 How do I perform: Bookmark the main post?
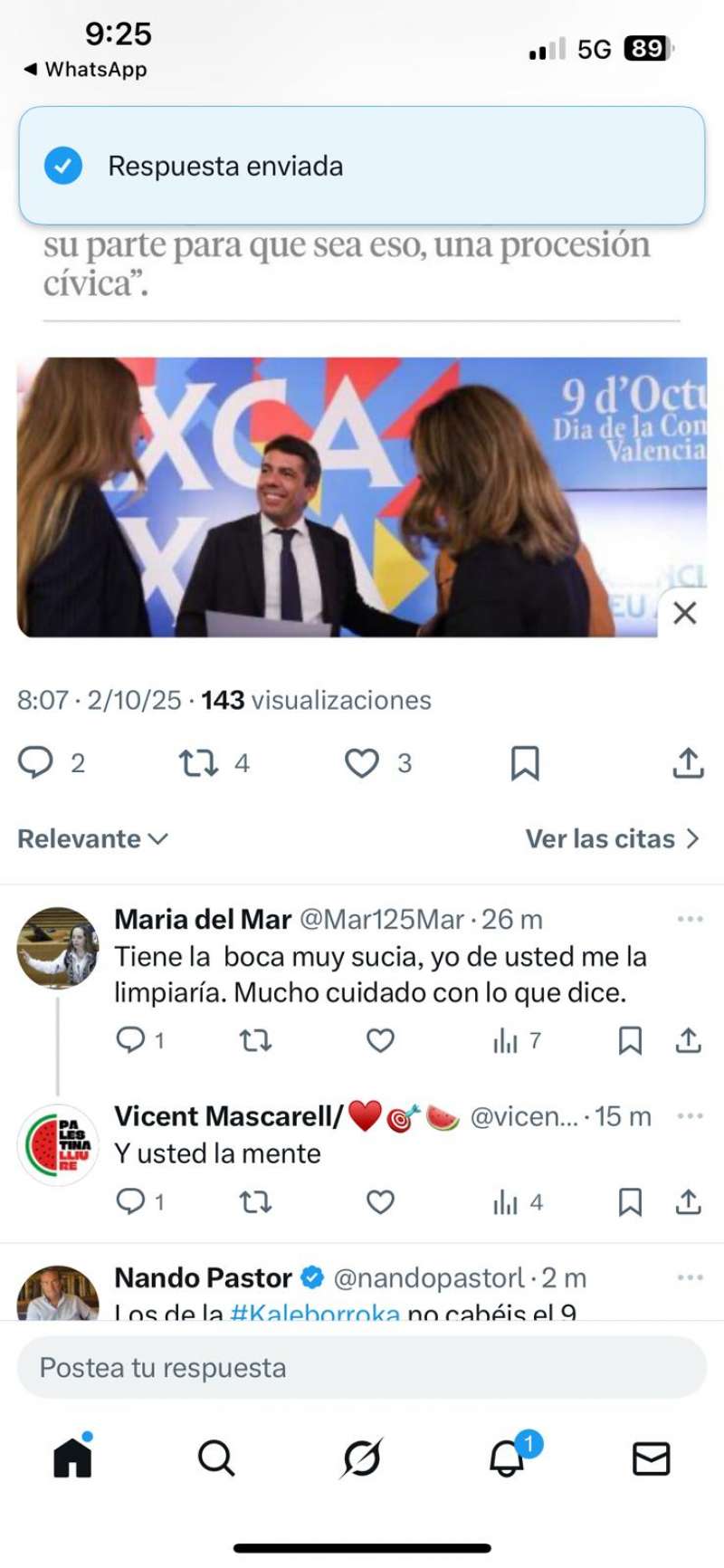[x=525, y=763]
